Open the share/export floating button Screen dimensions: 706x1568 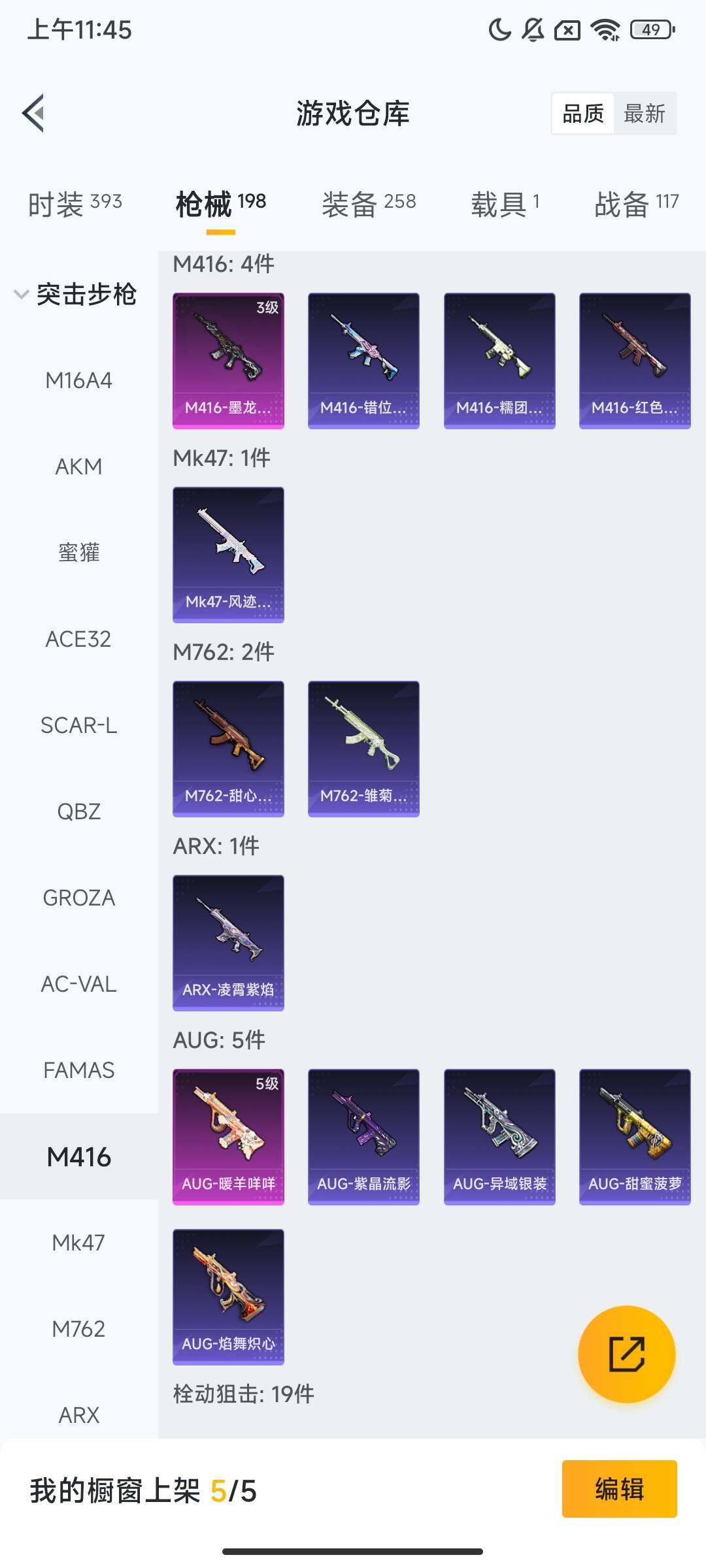click(x=625, y=1354)
